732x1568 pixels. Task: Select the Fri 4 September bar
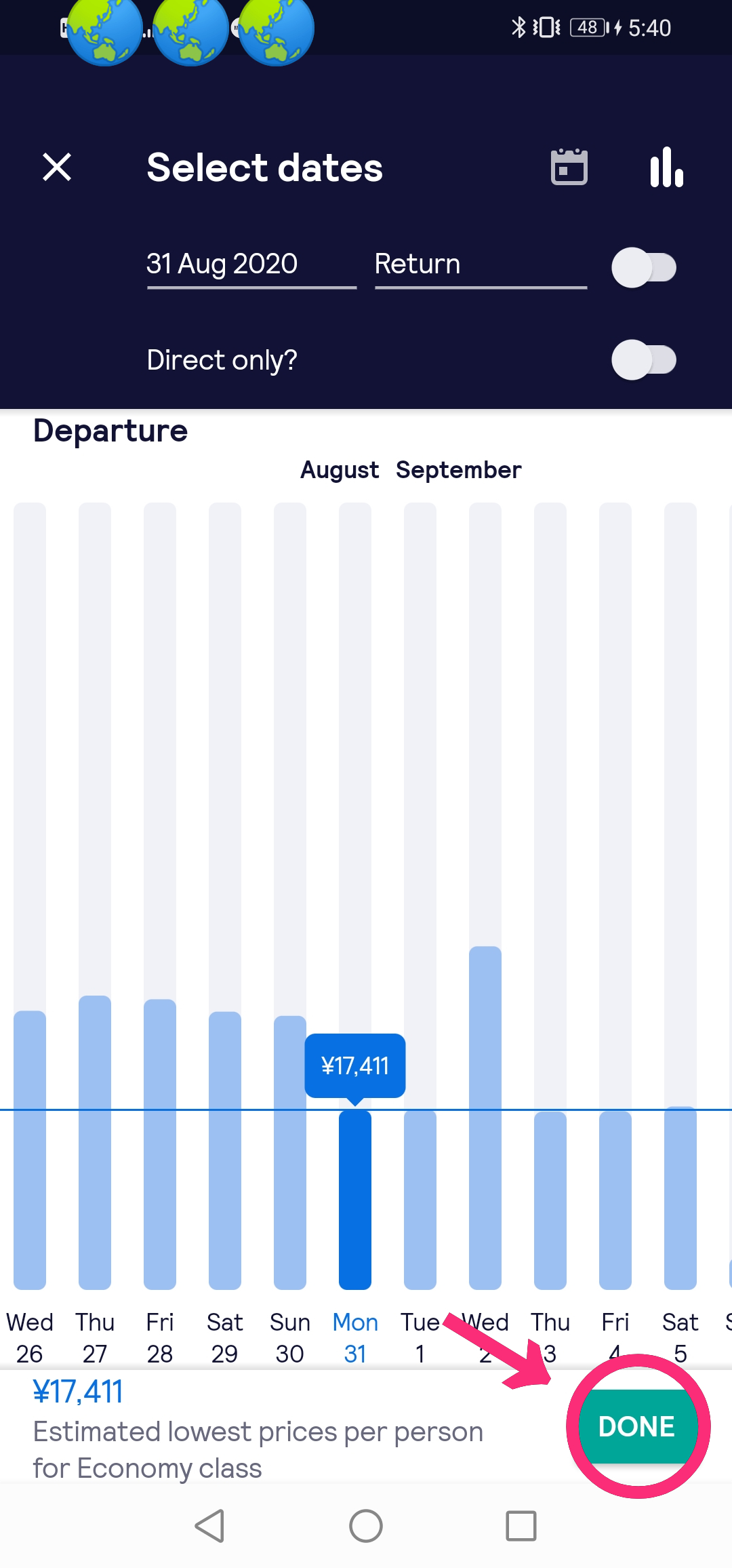[x=615, y=1200]
